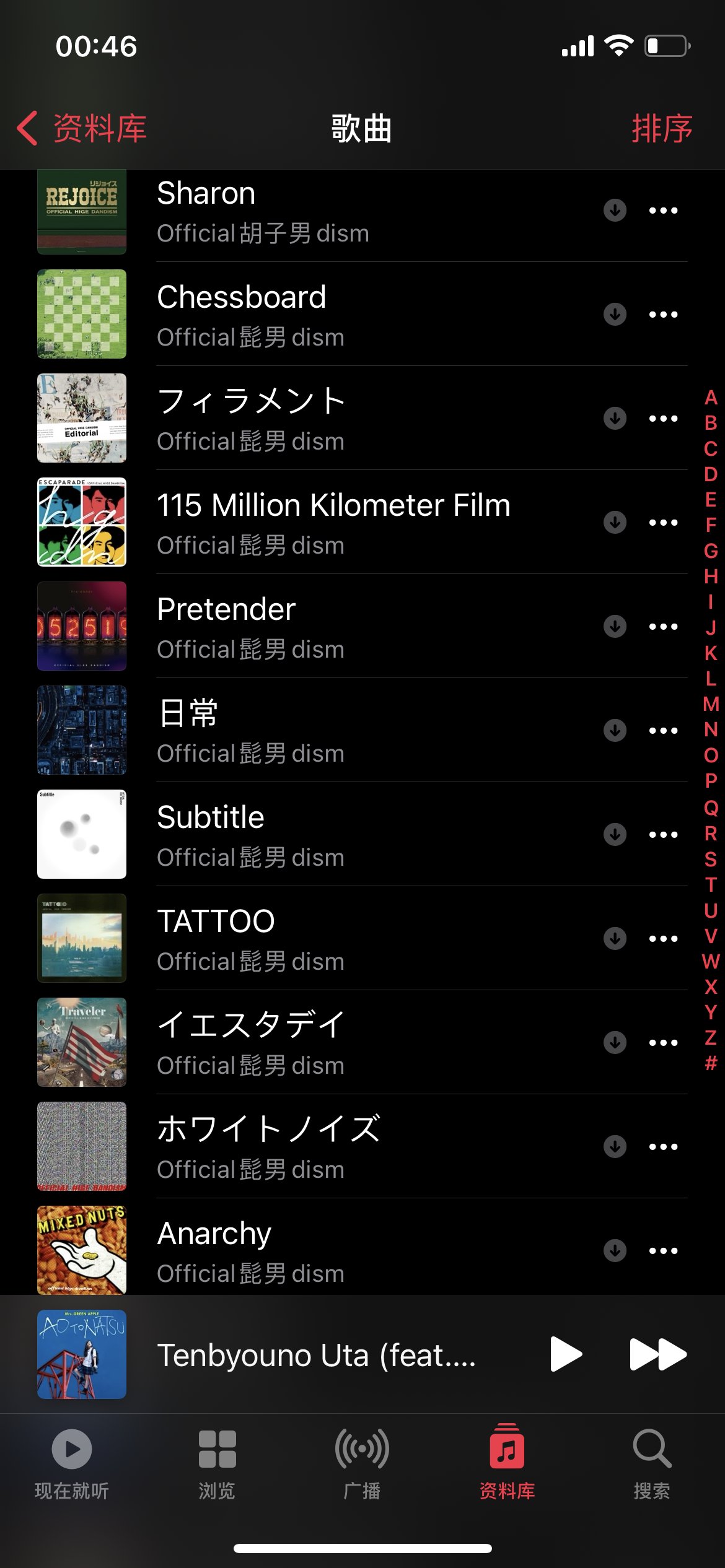Switch to the 浏览 tab
The height and width of the screenshot is (1568, 725).
click(x=217, y=1463)
